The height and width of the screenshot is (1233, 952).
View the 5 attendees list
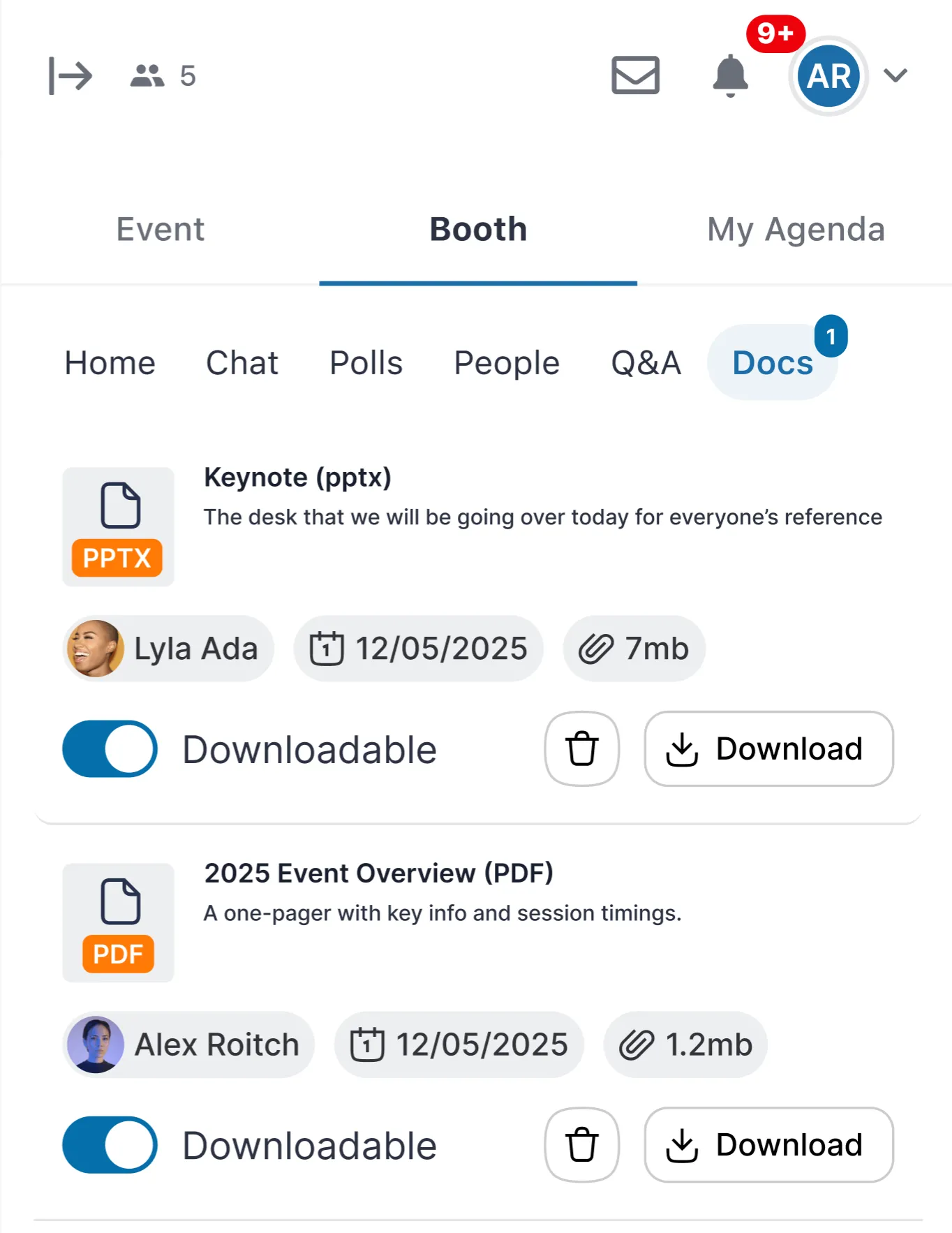pos(163,75)
